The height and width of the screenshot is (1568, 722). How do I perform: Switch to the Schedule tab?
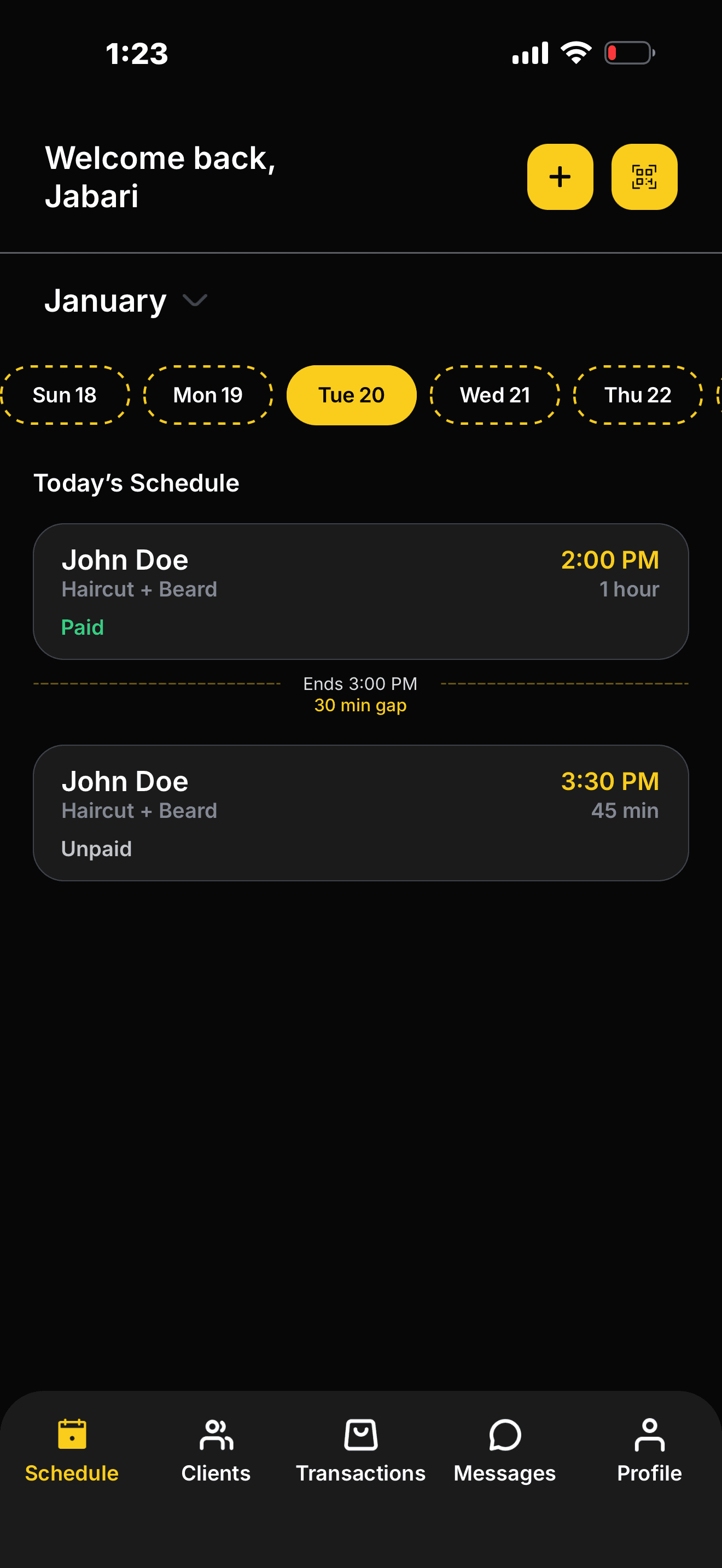click(72, 1450)
